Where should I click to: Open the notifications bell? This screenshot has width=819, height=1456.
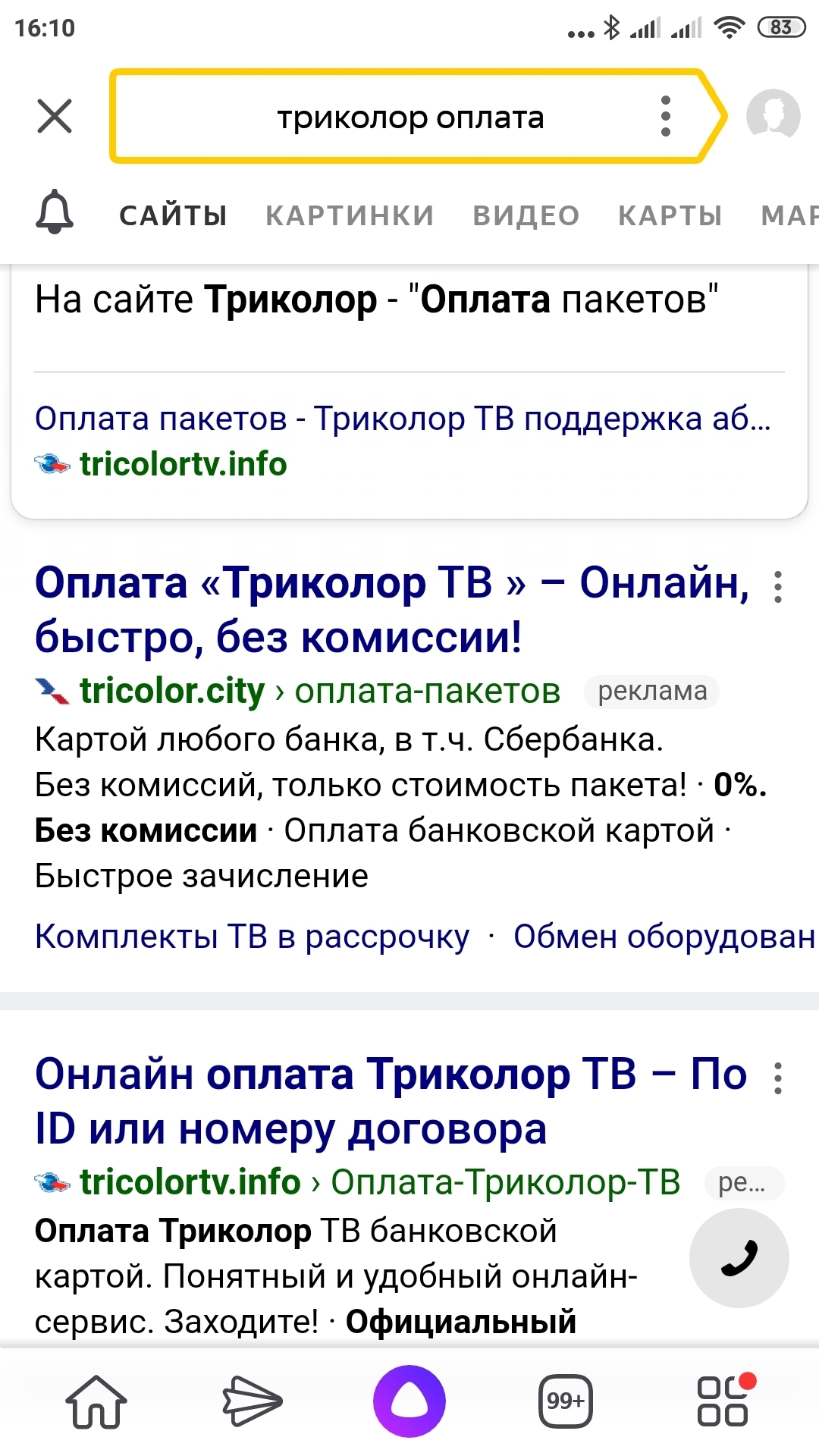[55, 213]
